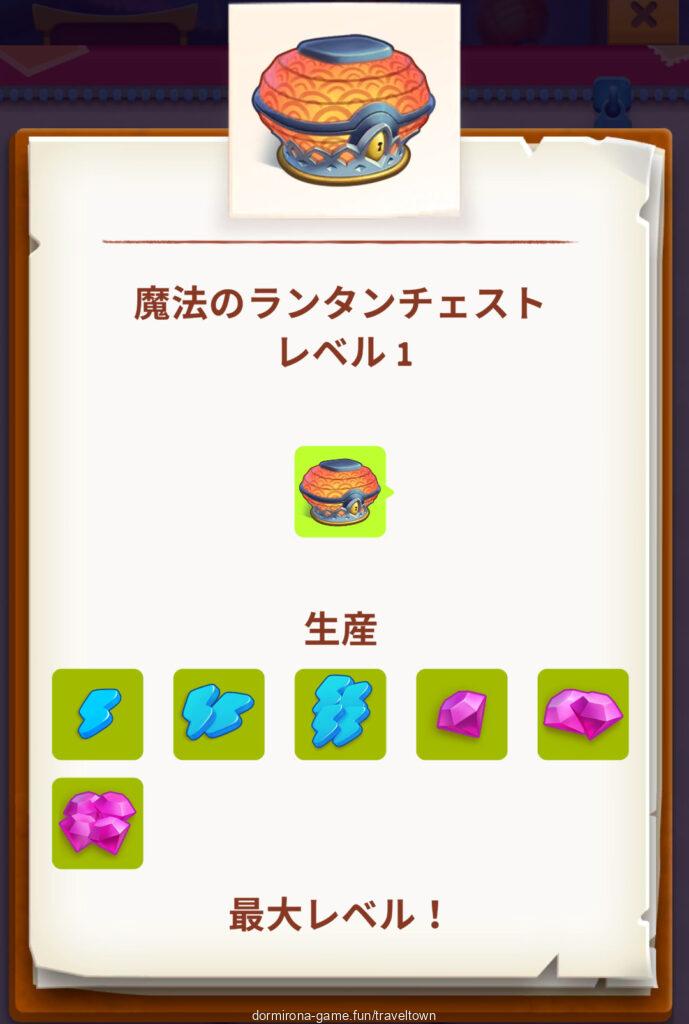Viewport: 689px width, 1024px height.
Task: Open the single blue energy bolt item
Action: pos(98,714)
